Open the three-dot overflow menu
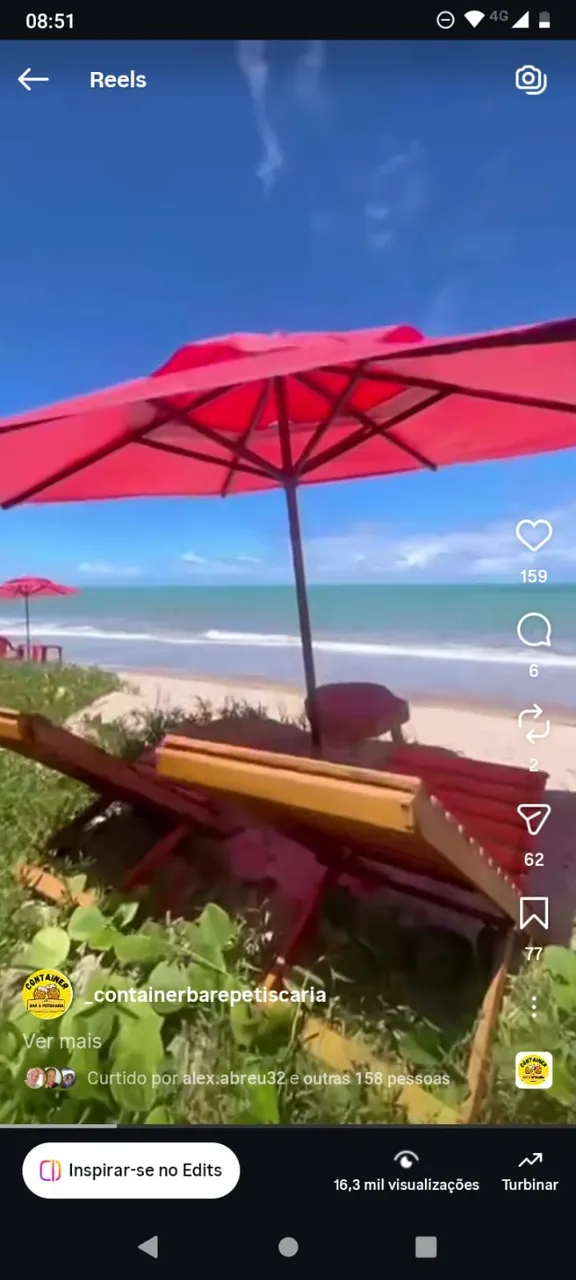The image size is (576, 1280). click(534, 1007)
